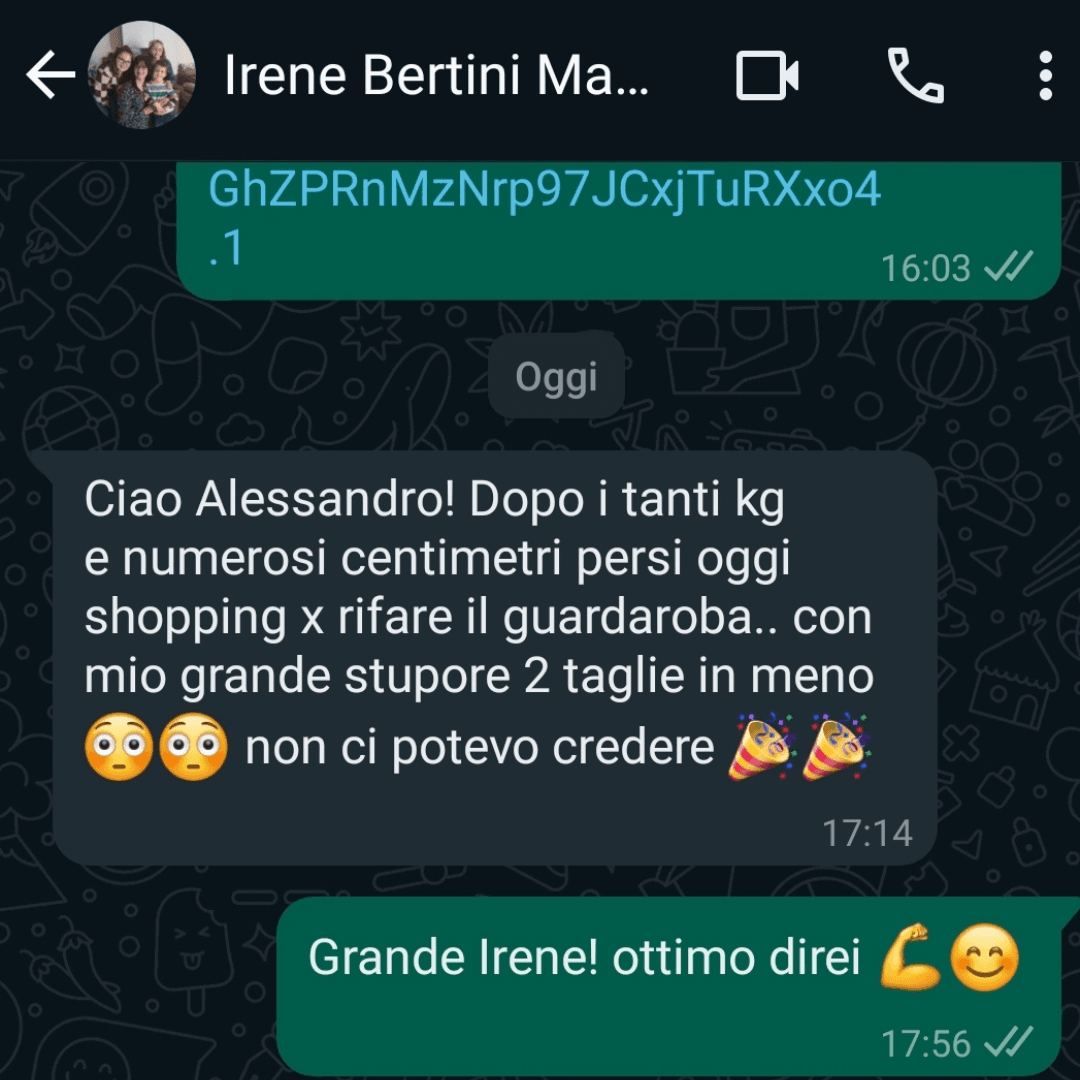This screenshot has height=1080, width=1080.
Task: Go back to the chat list
Action: pos(50,76)
